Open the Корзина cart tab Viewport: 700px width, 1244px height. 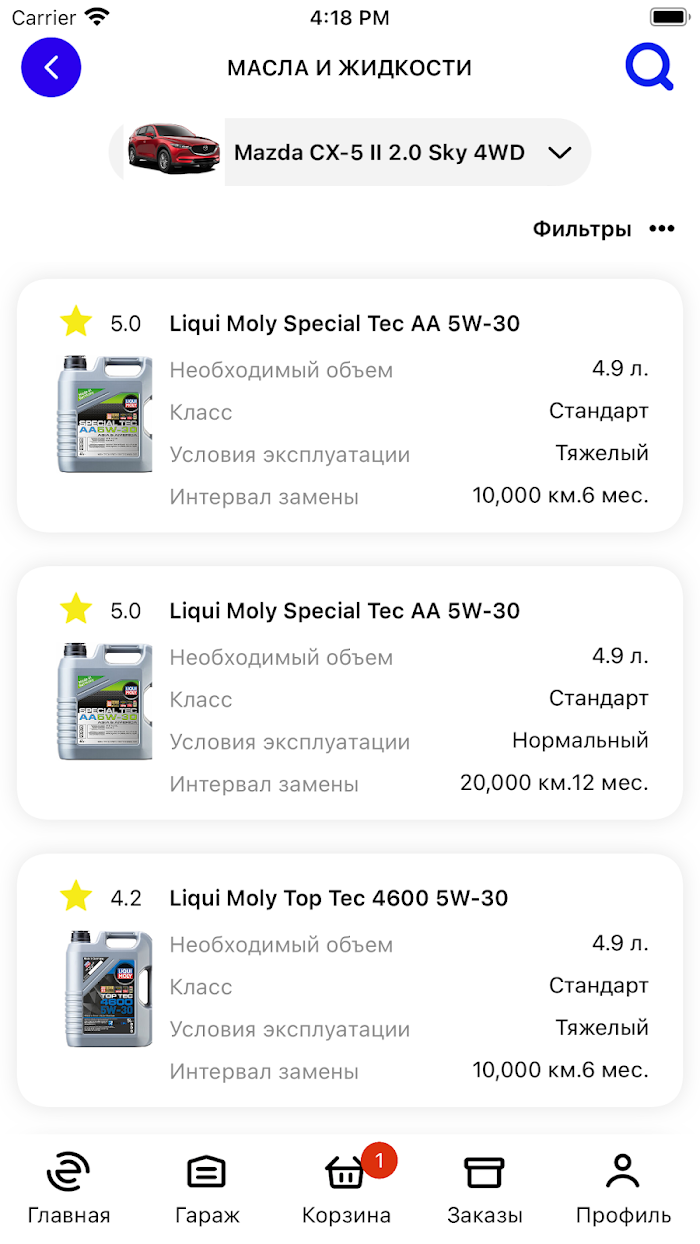(x=347, y=1189)
